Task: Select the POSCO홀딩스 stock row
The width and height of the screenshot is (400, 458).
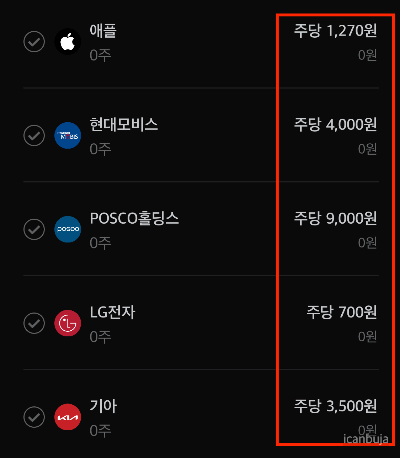Action: tap(201, 229)
